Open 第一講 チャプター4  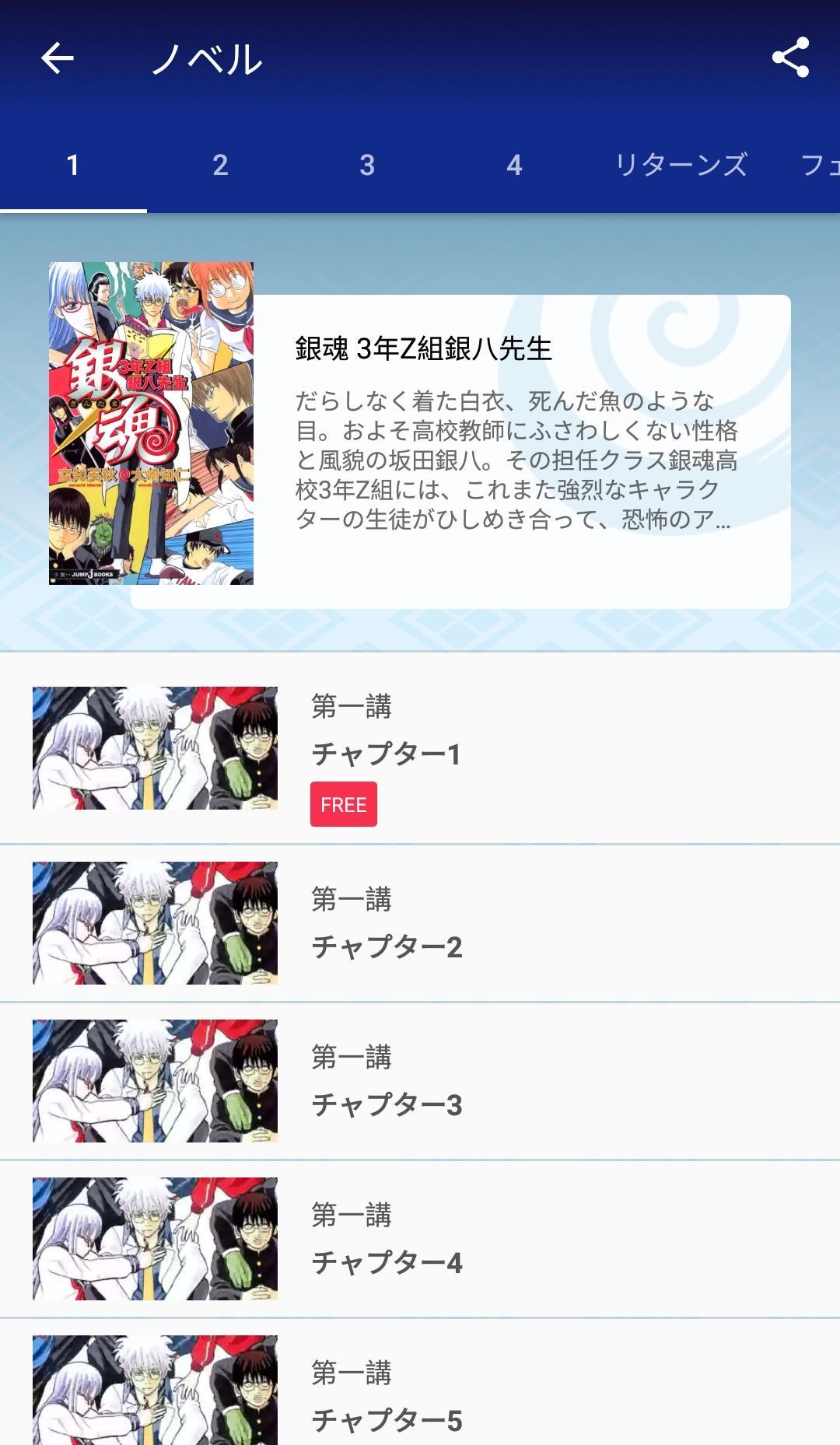click(420, 1239)
